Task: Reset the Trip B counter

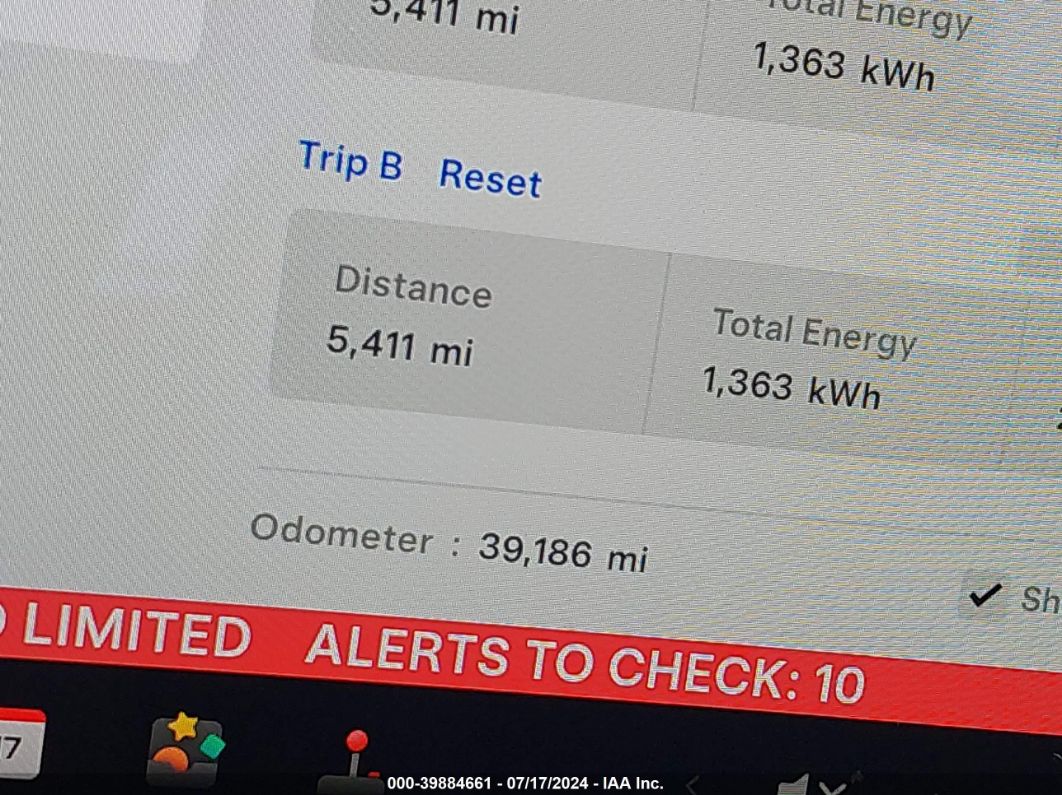Action: (490, 178)
